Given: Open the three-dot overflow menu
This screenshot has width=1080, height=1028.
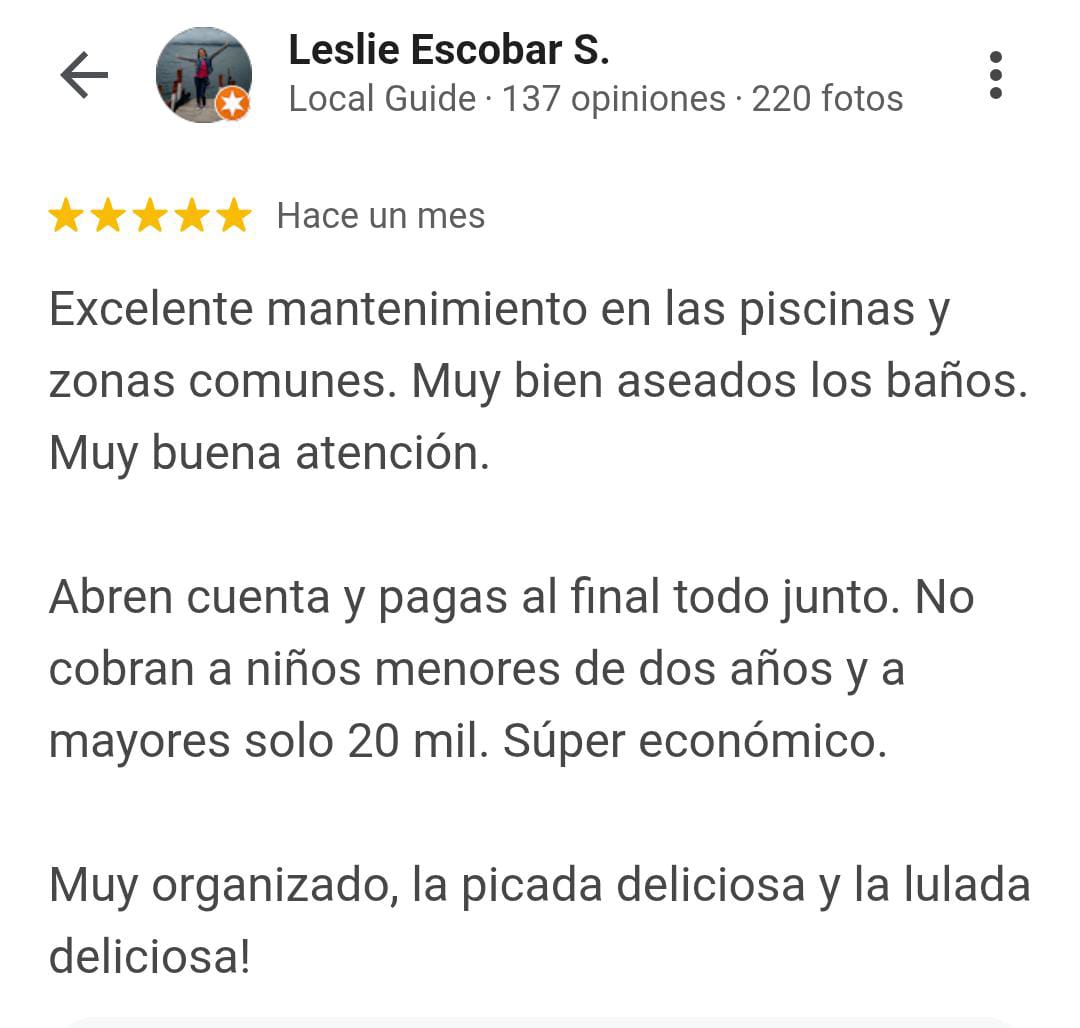Looking at the screenshot, I should pos(995,76).
